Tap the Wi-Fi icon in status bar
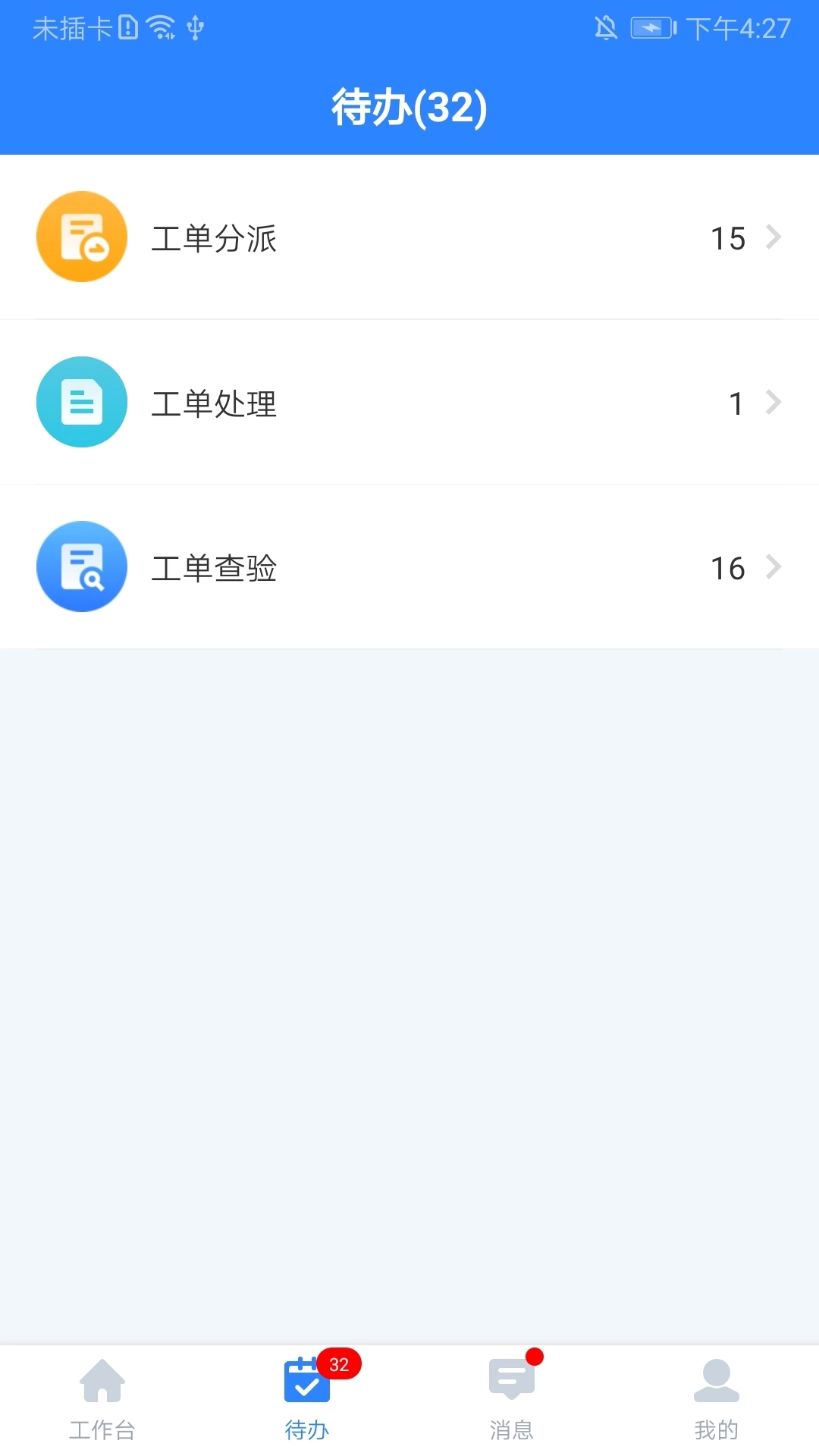The width and height of the screenshot is (819, 1456). (x=162, y=27)
